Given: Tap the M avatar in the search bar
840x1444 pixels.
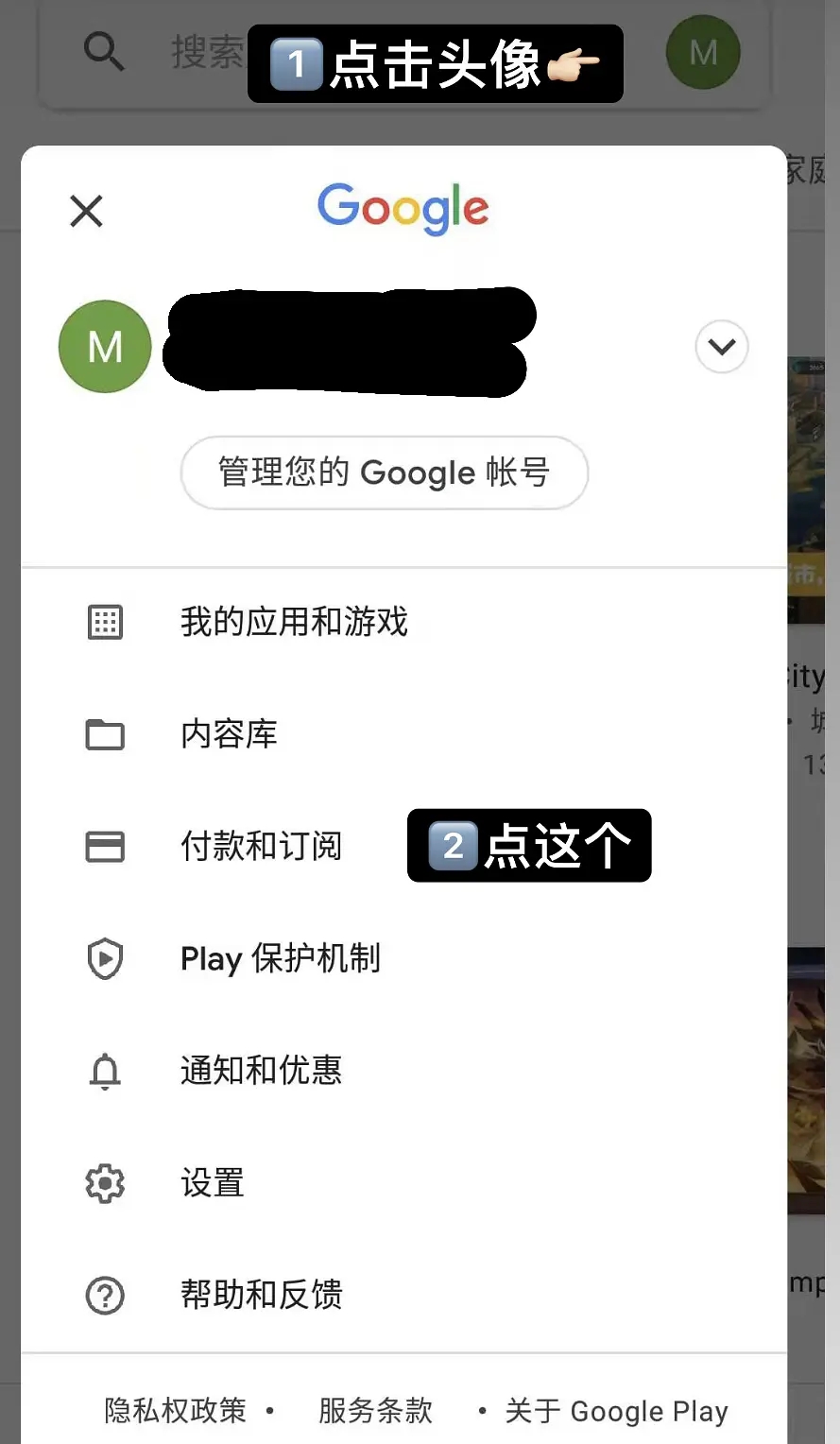Looking at the screenshot, I should [x=703, y=52].
